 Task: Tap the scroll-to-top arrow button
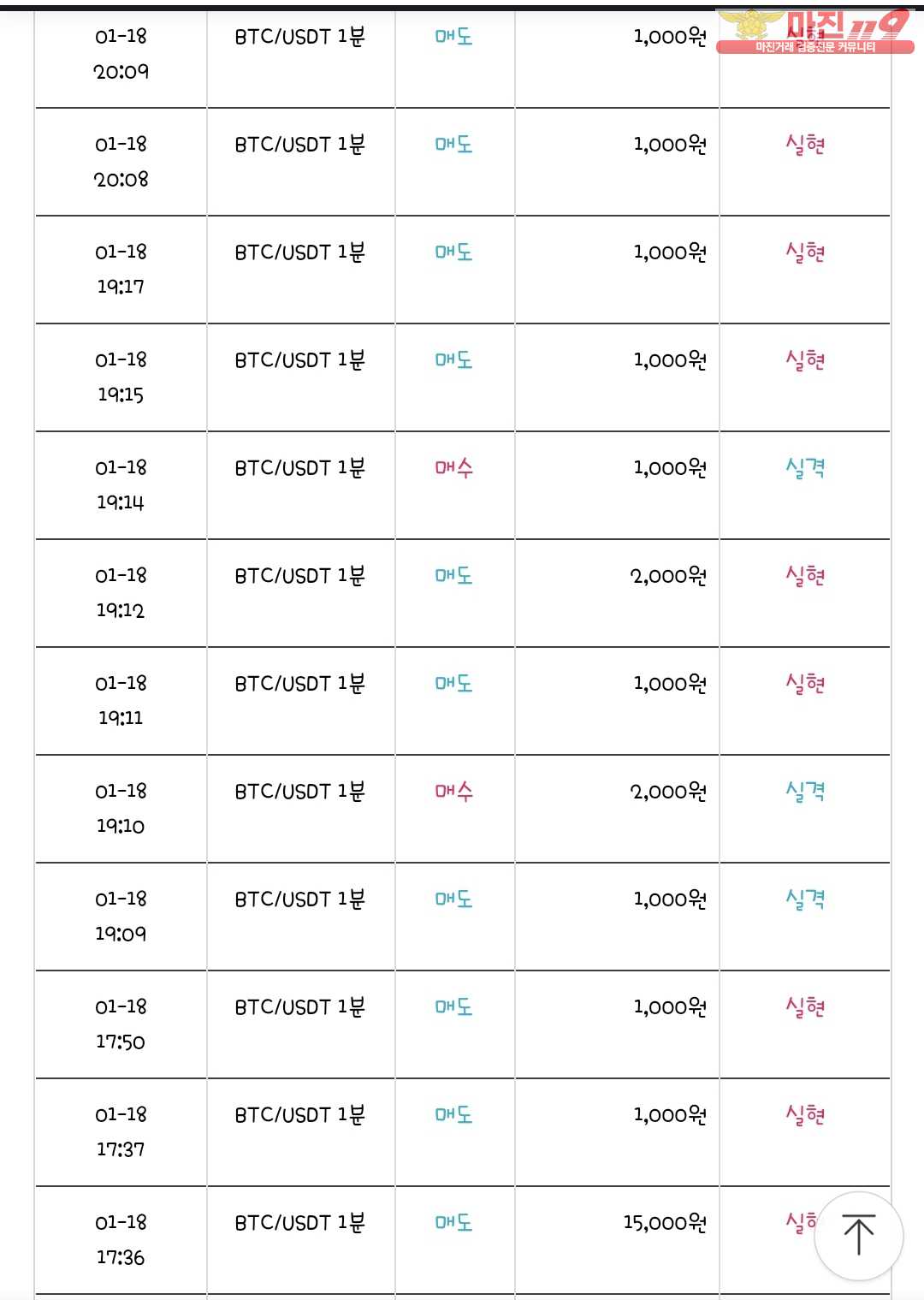pos(858,1235)
